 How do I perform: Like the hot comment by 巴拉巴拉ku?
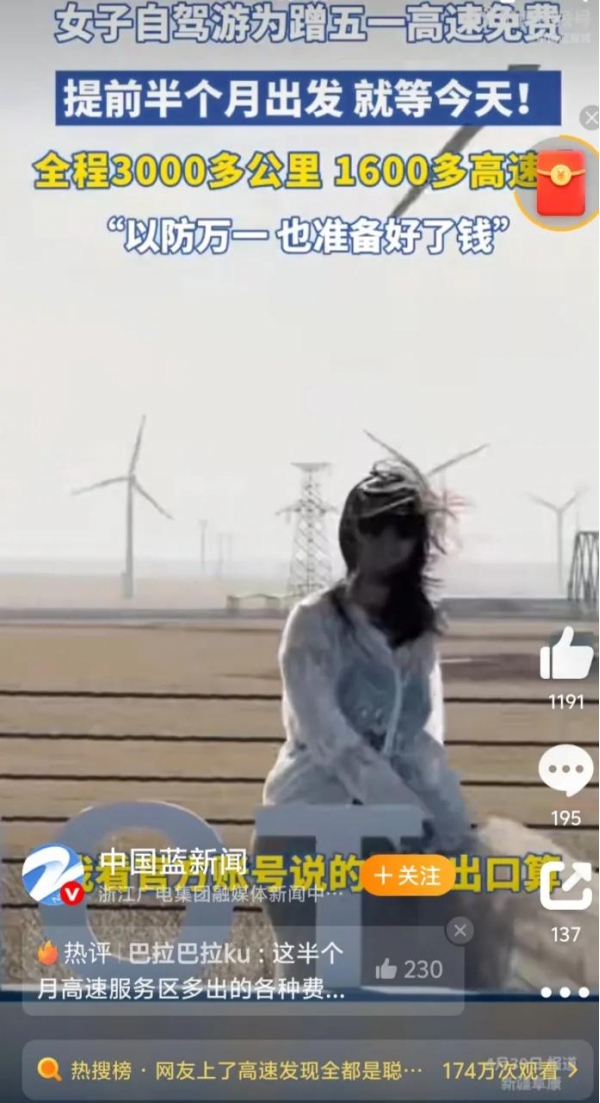click(408, 969)
